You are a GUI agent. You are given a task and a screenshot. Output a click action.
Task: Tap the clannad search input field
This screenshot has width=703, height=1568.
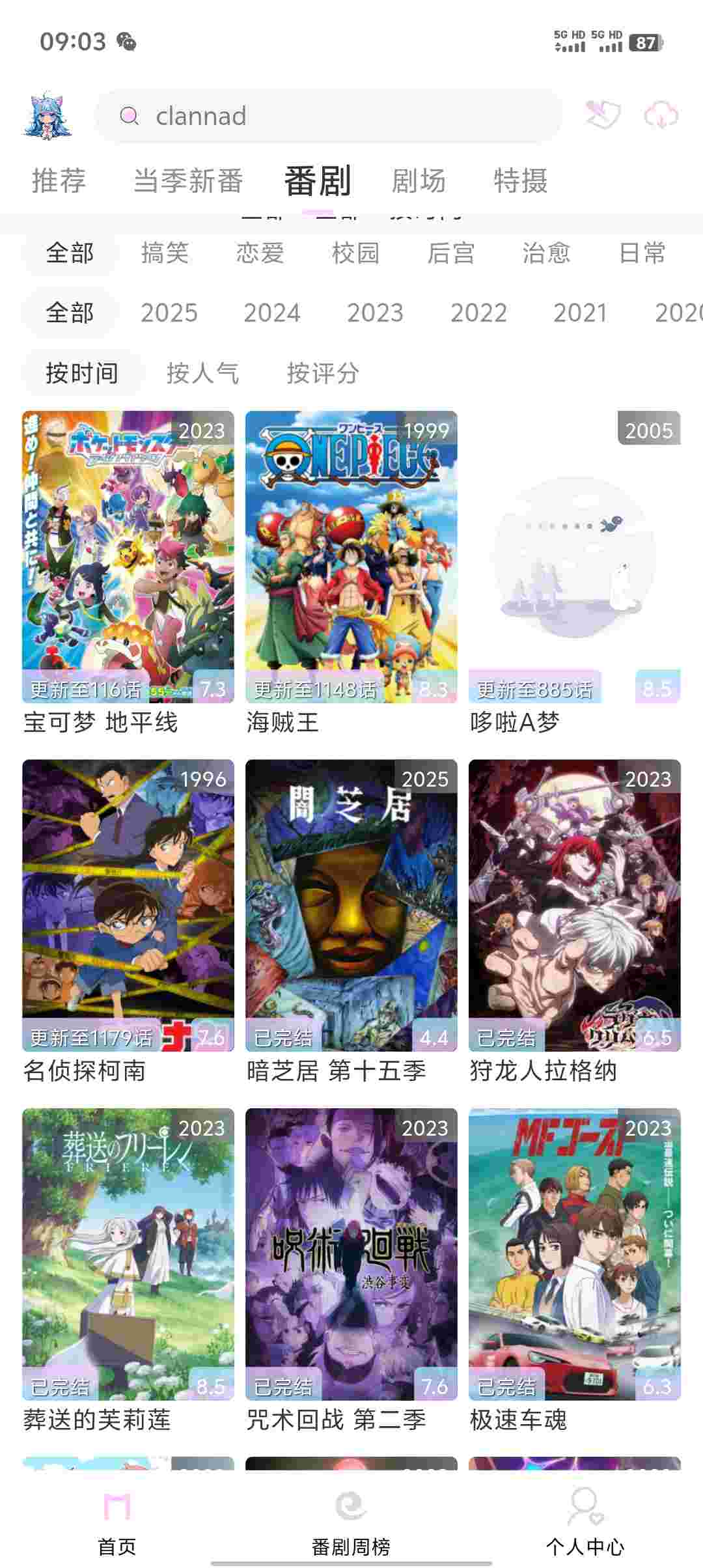(332, 116)
